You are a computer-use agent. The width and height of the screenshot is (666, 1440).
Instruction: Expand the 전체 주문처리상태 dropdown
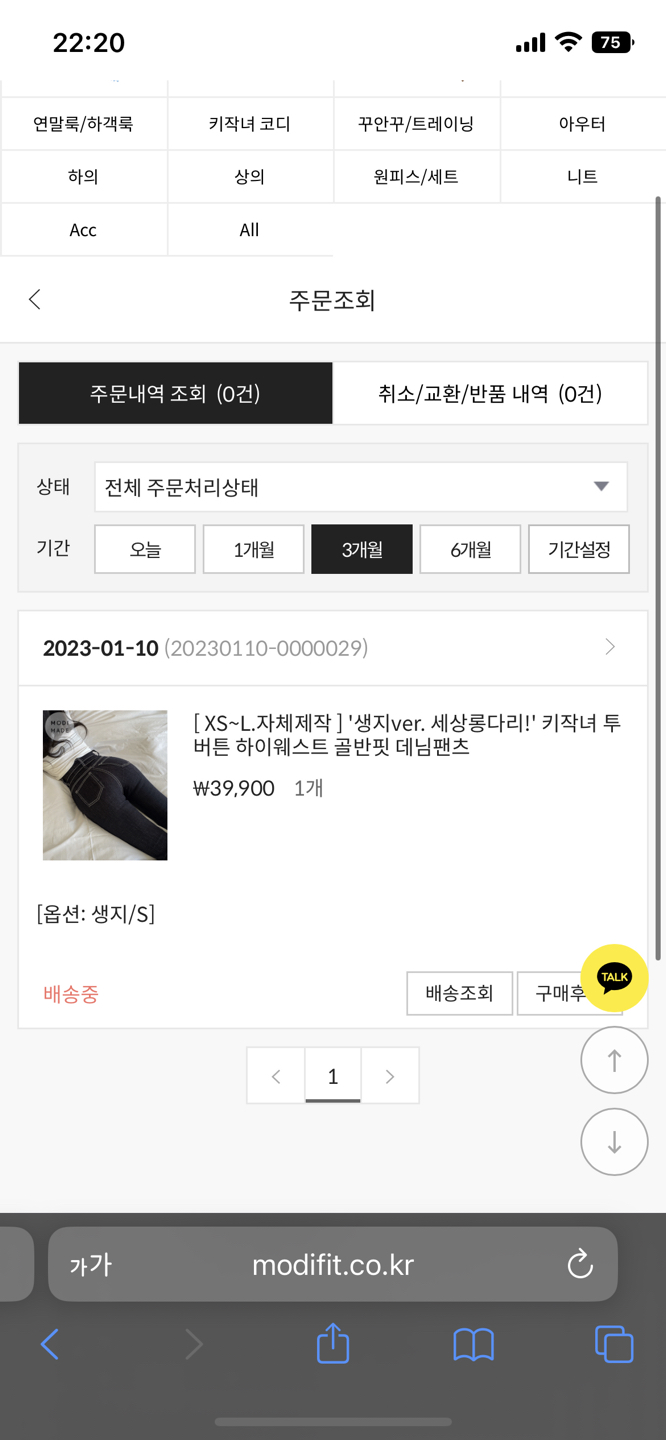[361, 487]
